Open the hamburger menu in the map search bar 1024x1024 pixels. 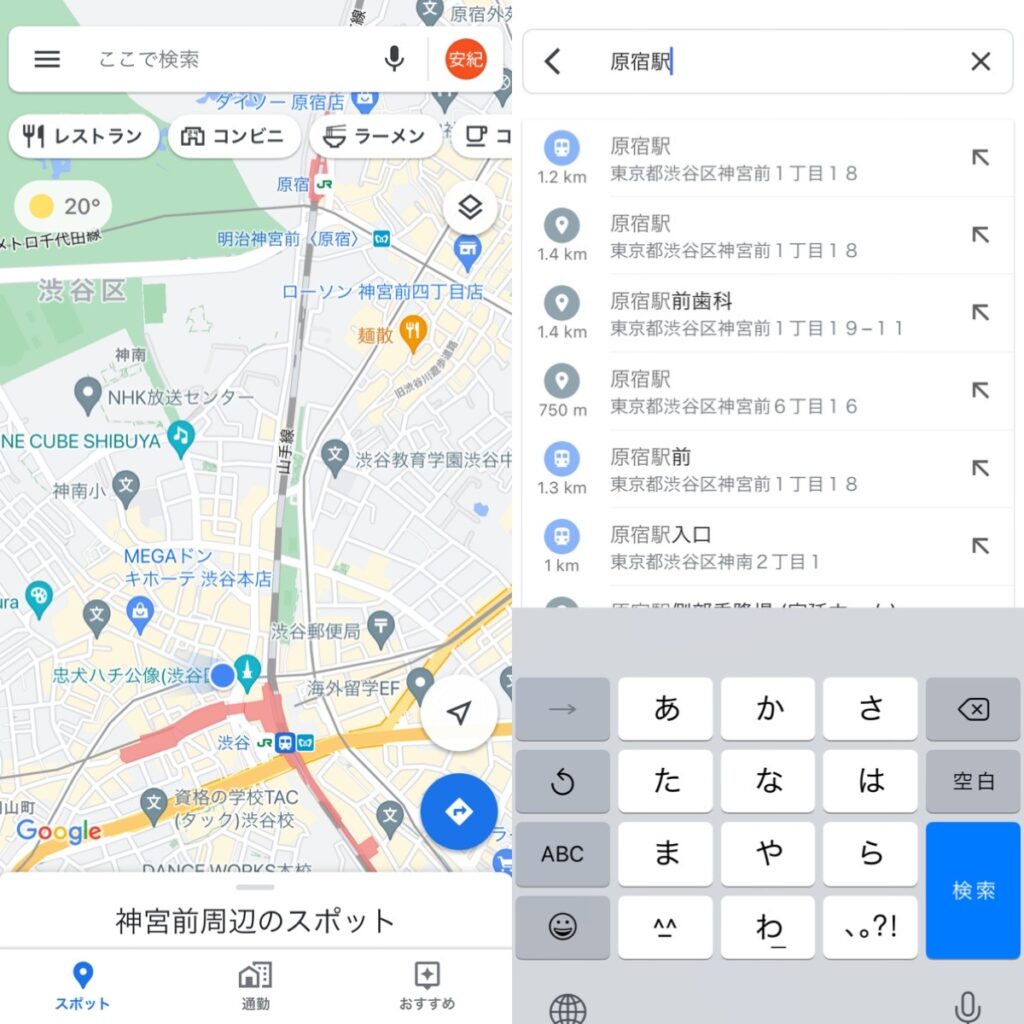point(47,59)
